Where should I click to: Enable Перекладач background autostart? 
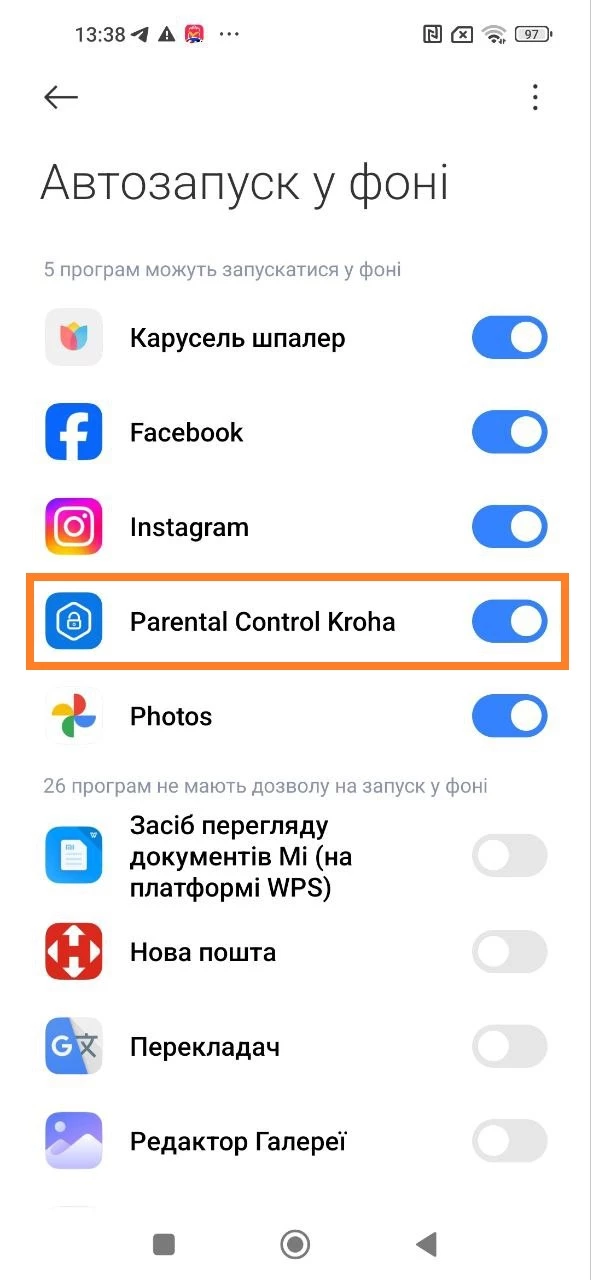(x=510, y=1047)
